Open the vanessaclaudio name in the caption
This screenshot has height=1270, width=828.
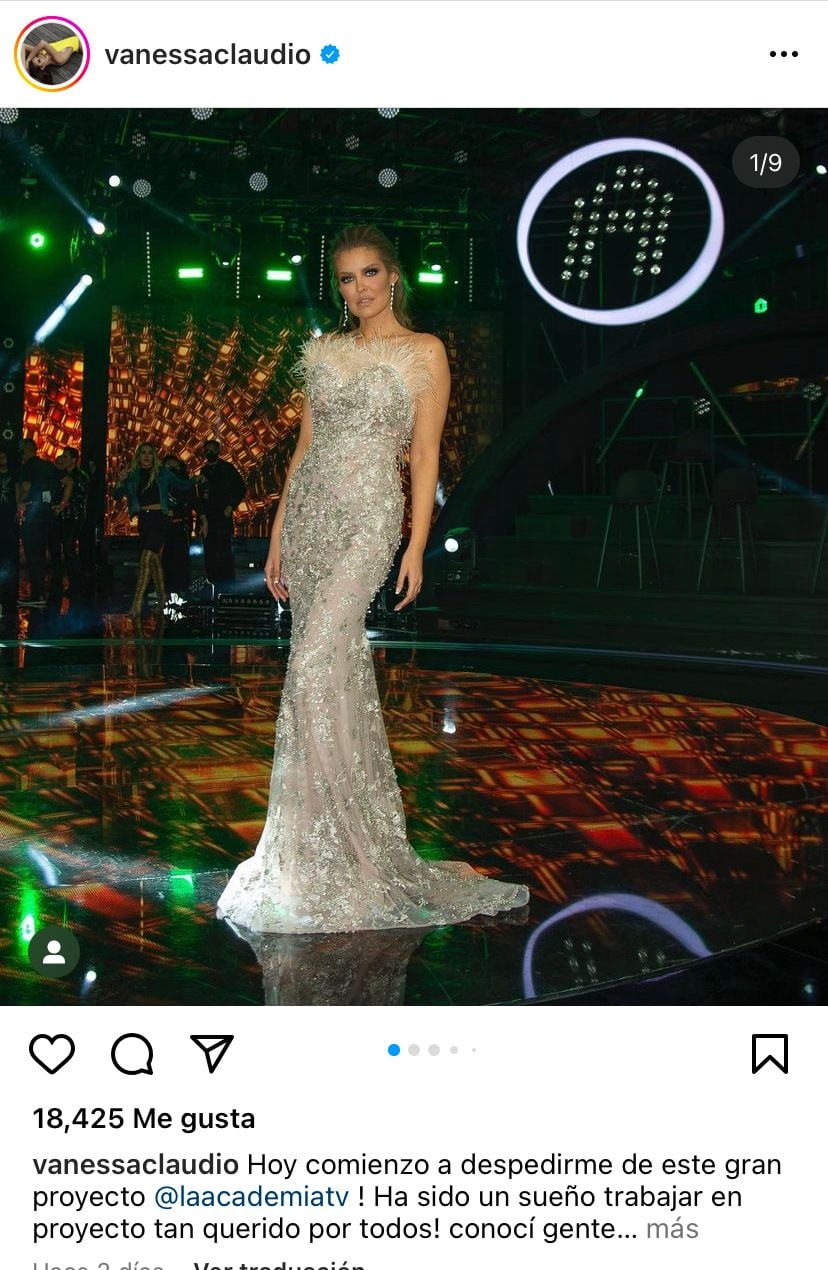(x=135, y=1165)
